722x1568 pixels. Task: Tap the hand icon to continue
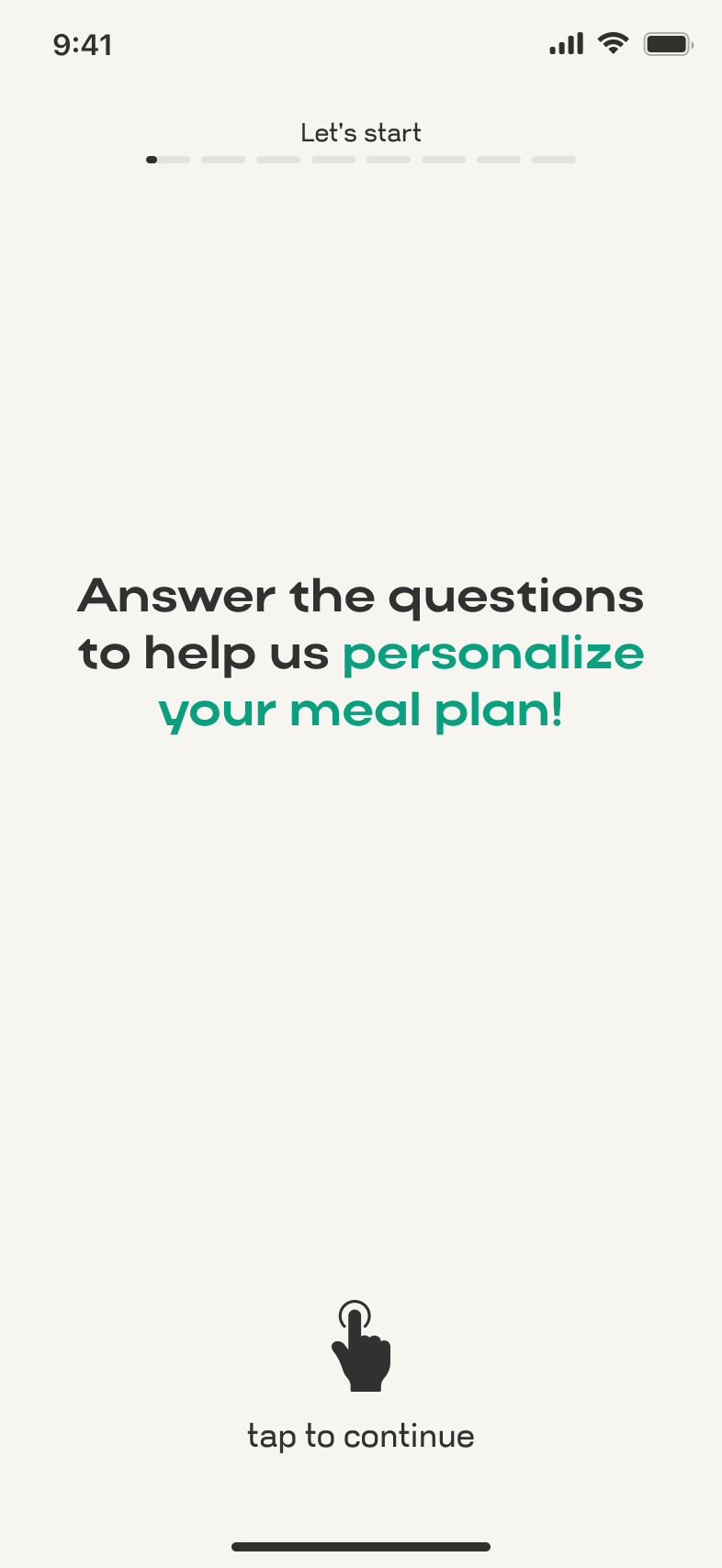pos(361,1346)
